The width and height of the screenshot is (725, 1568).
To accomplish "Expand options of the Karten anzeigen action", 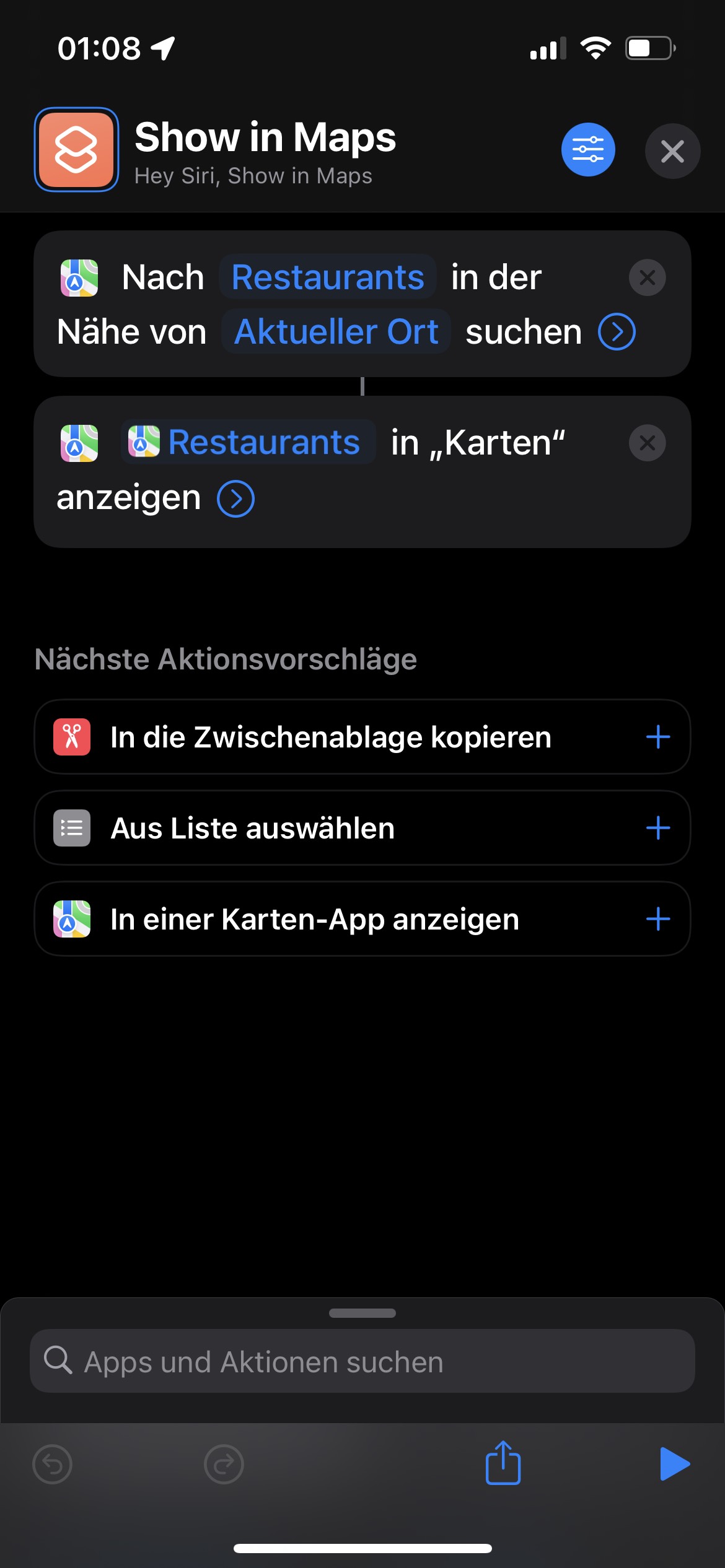I will [x=235, y=499].
